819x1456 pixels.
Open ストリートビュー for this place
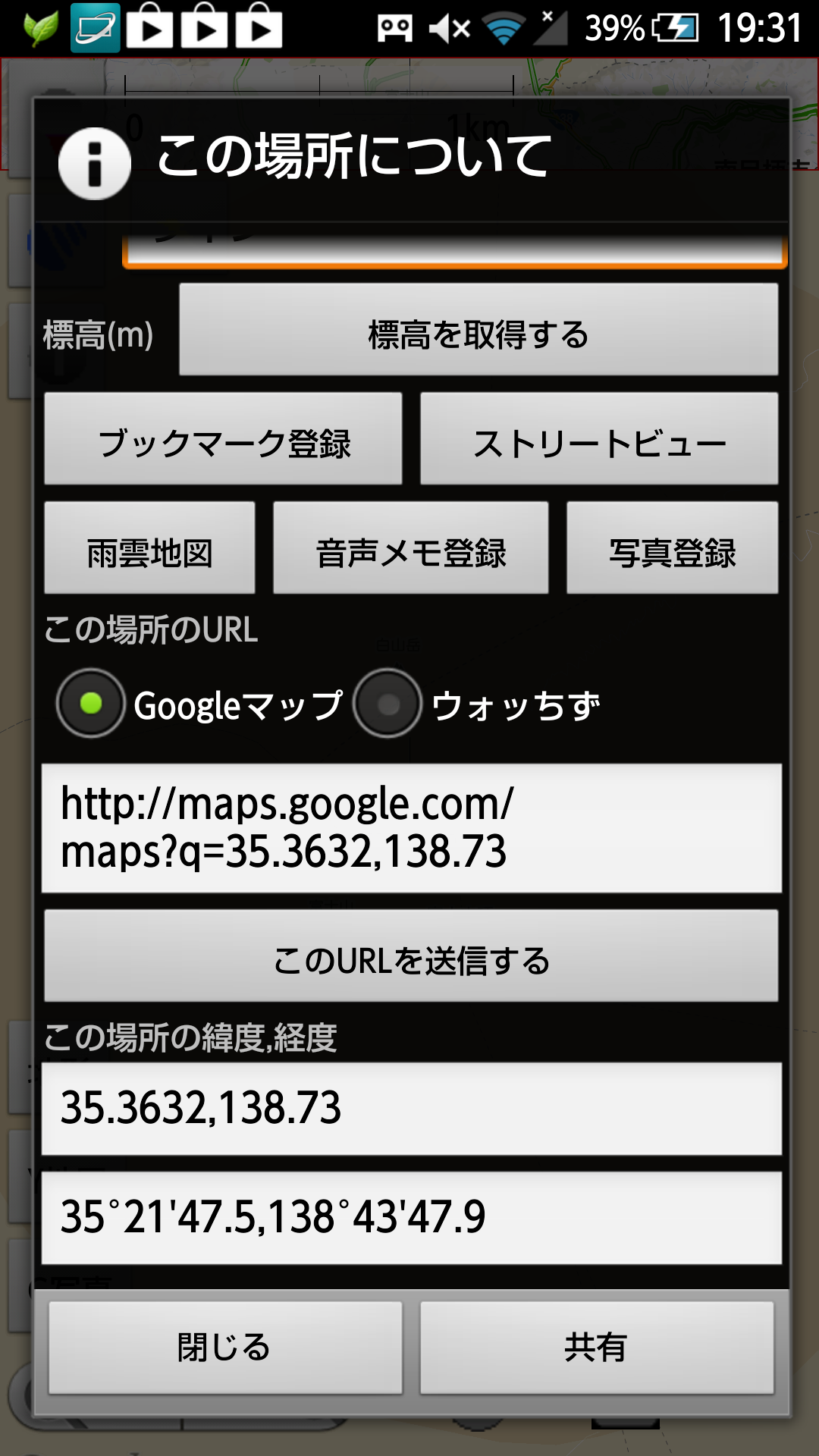tap(599, 439)
